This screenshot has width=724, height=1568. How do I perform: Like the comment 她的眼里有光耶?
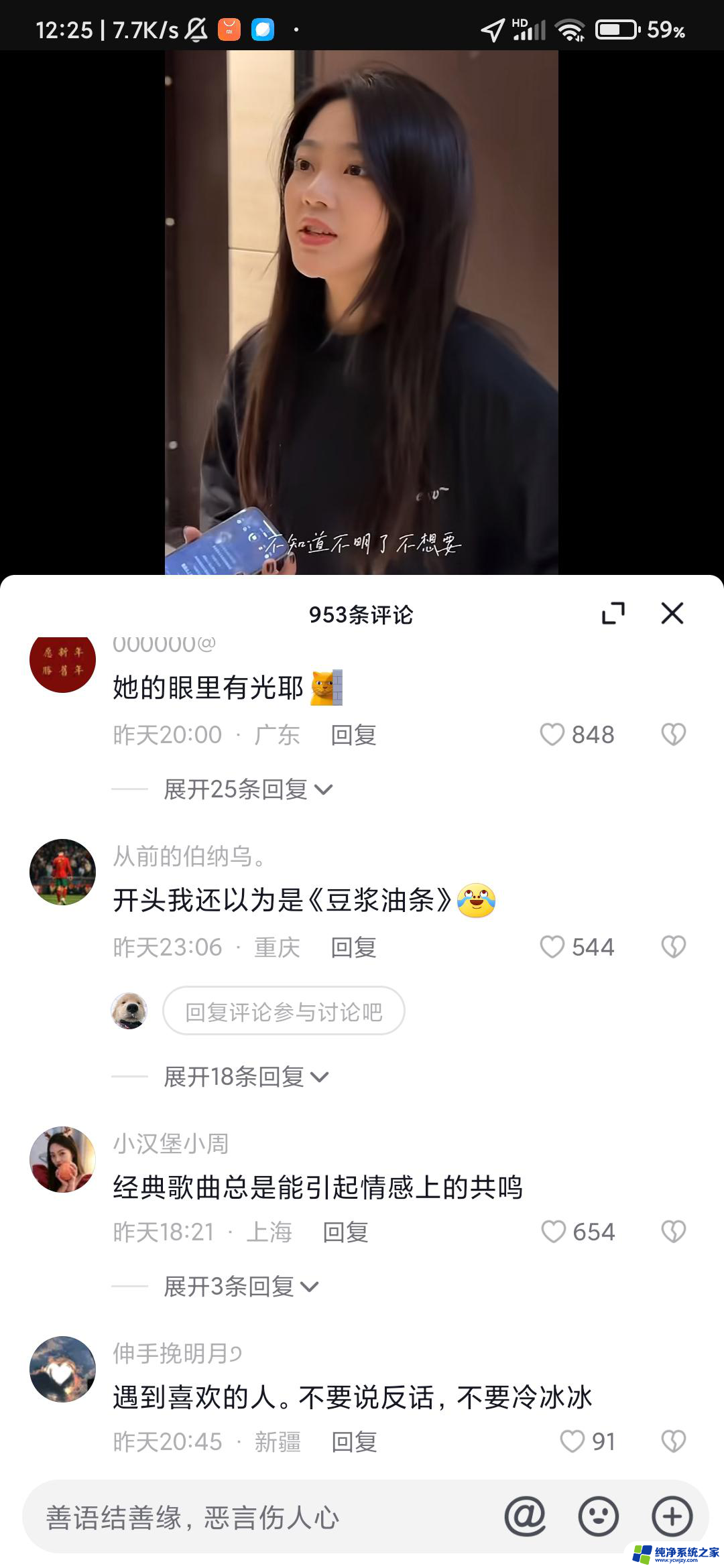tap(552, 734)
